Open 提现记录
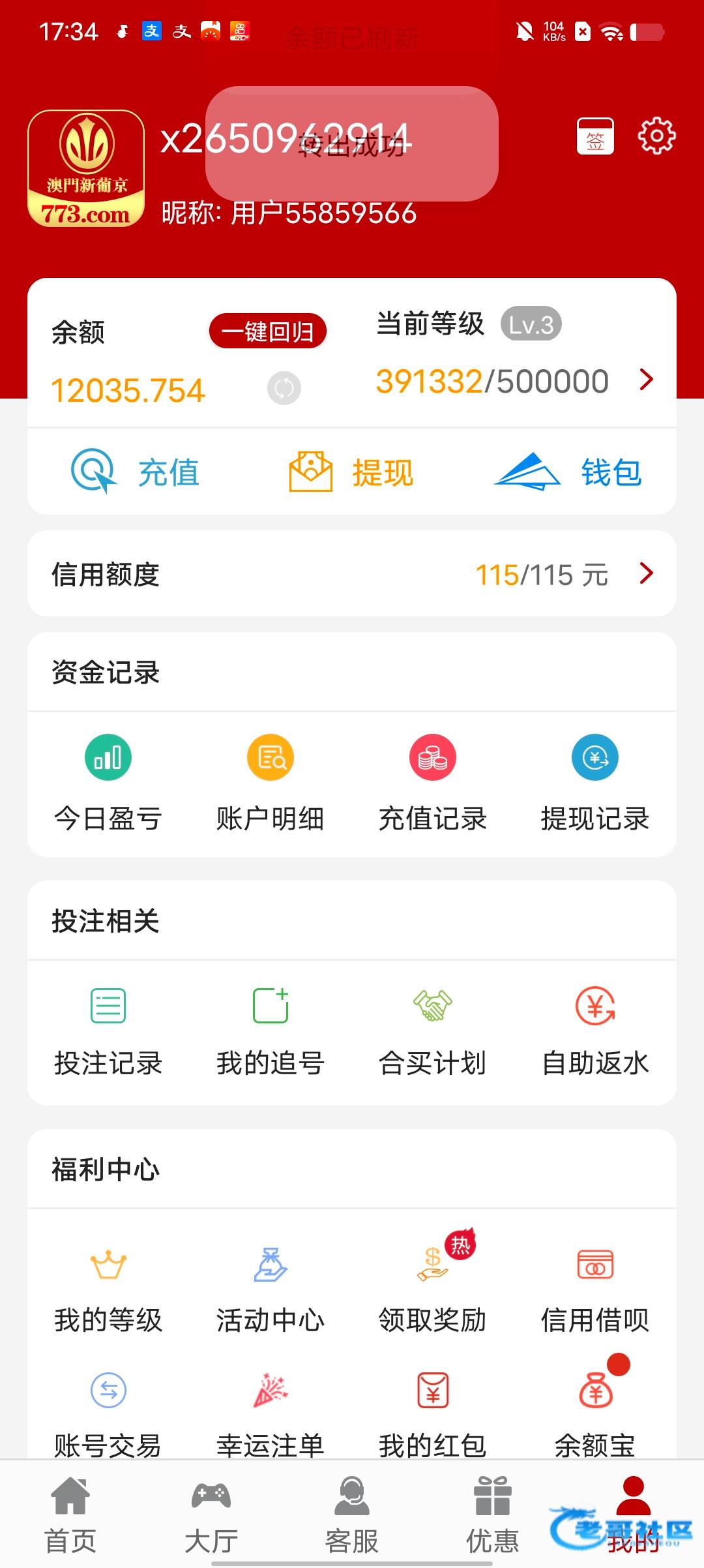The image size is (704, 1568). (595, 783)
